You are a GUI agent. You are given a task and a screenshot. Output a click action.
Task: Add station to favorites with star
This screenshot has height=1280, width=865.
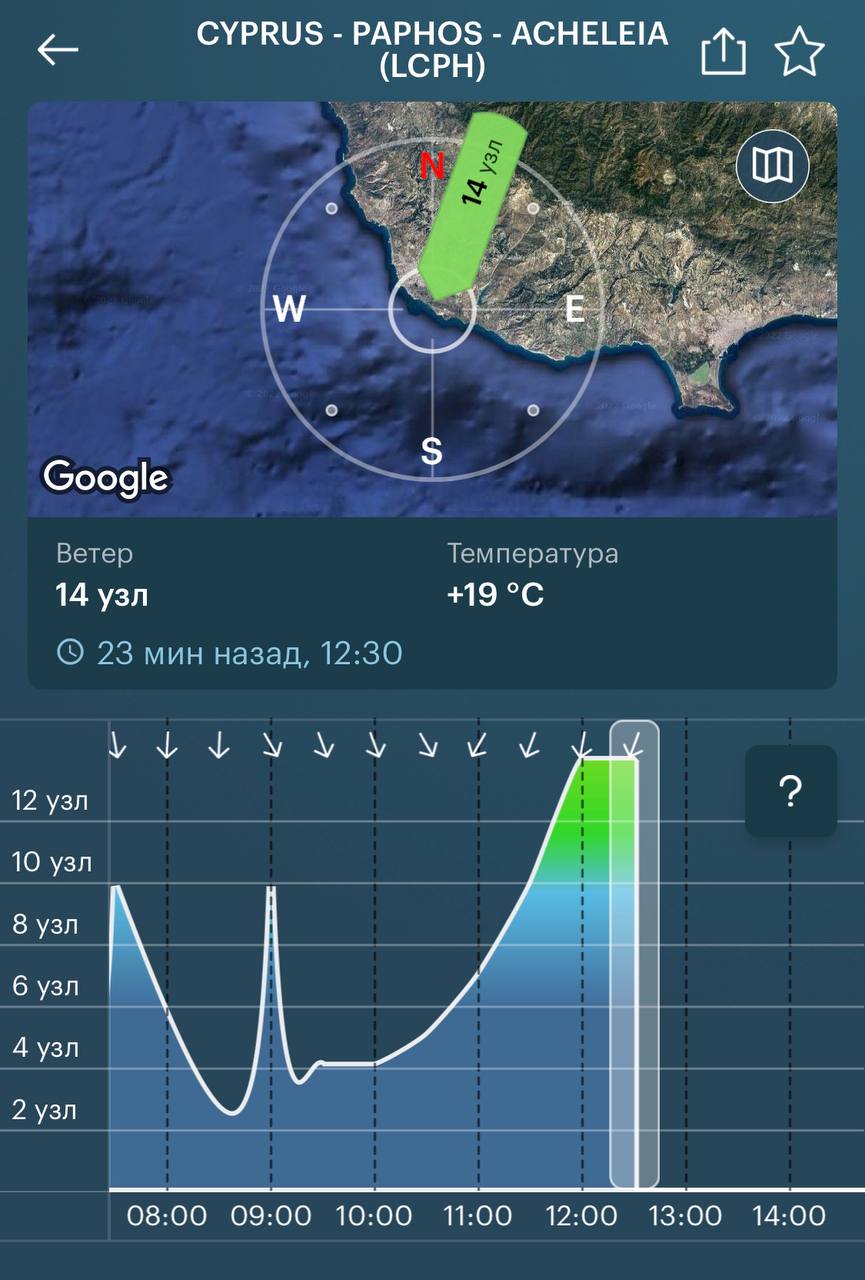click(x=799, y=51)
